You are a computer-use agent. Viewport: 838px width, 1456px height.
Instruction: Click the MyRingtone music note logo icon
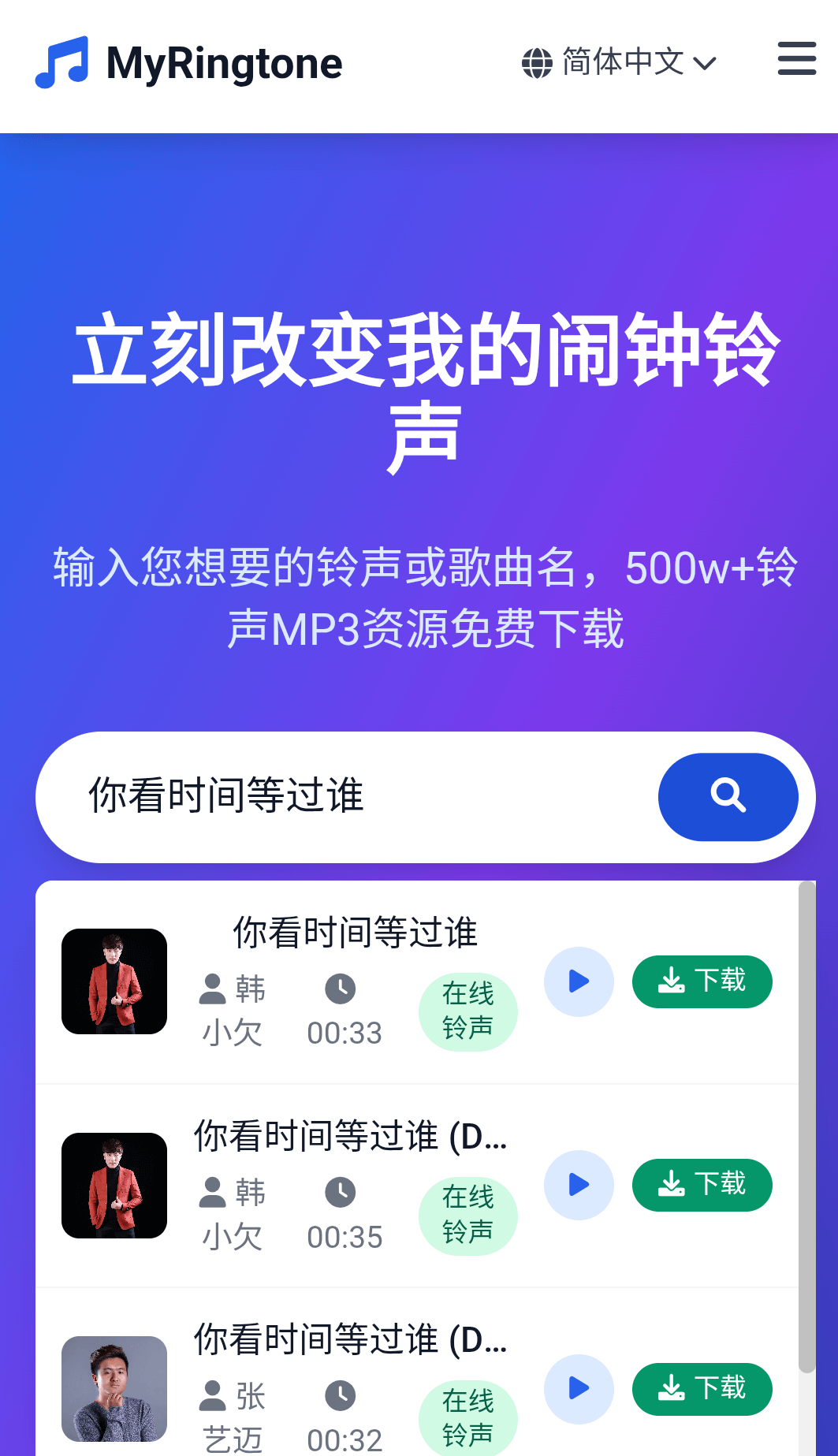tap(63, 61)
